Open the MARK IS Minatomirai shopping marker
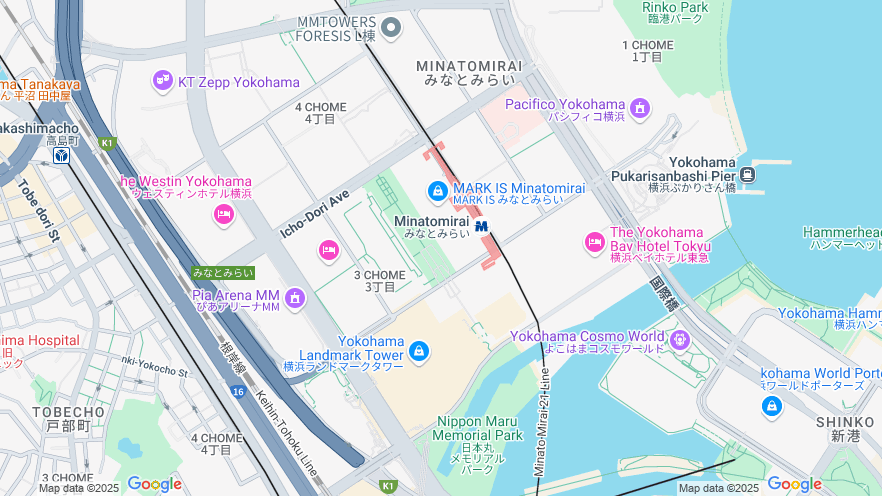This screenshot has width=882, height=496. (x=437, y=190)
